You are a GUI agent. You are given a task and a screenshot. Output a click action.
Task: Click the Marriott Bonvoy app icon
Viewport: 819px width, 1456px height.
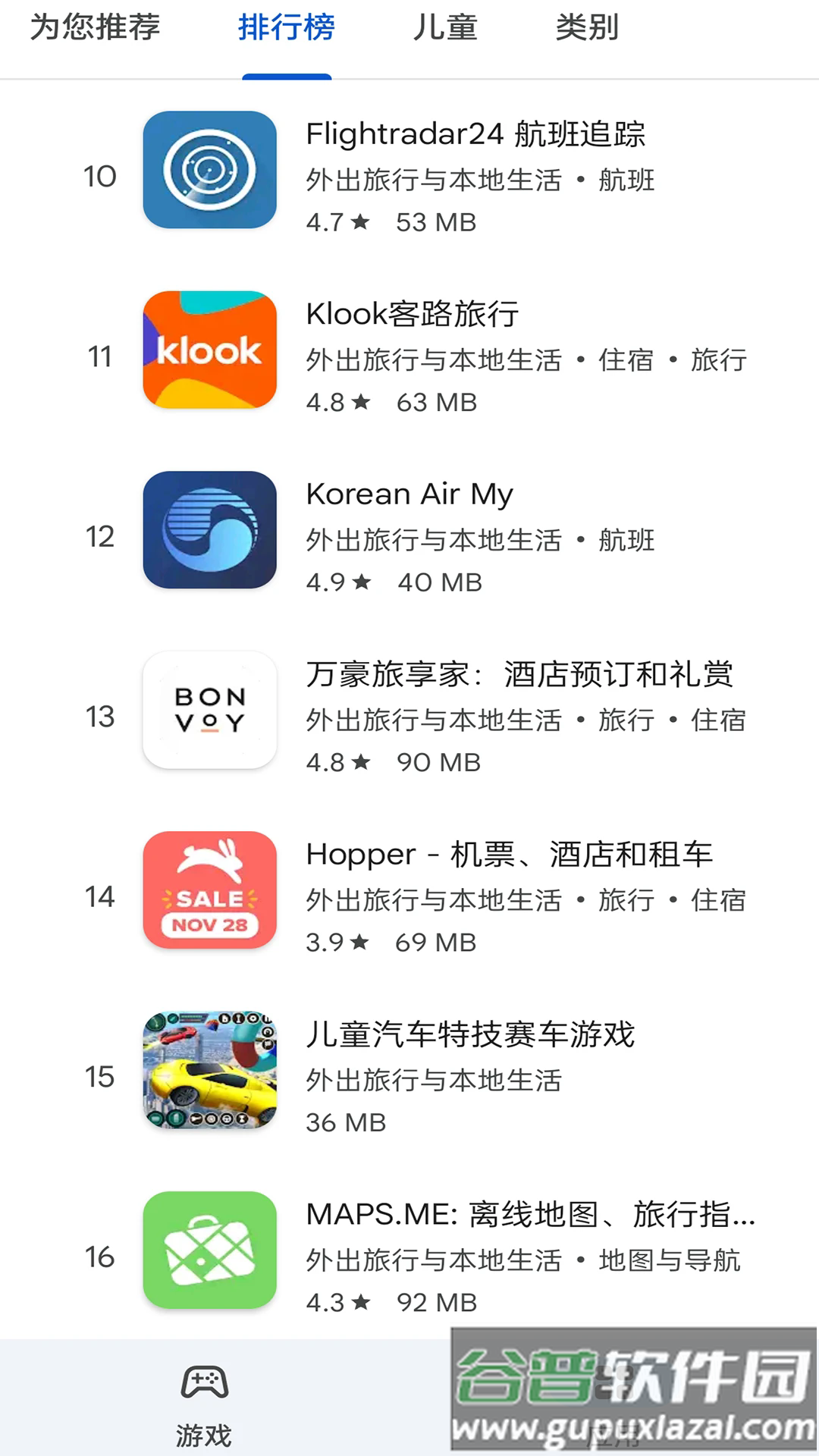pos(210,709)
